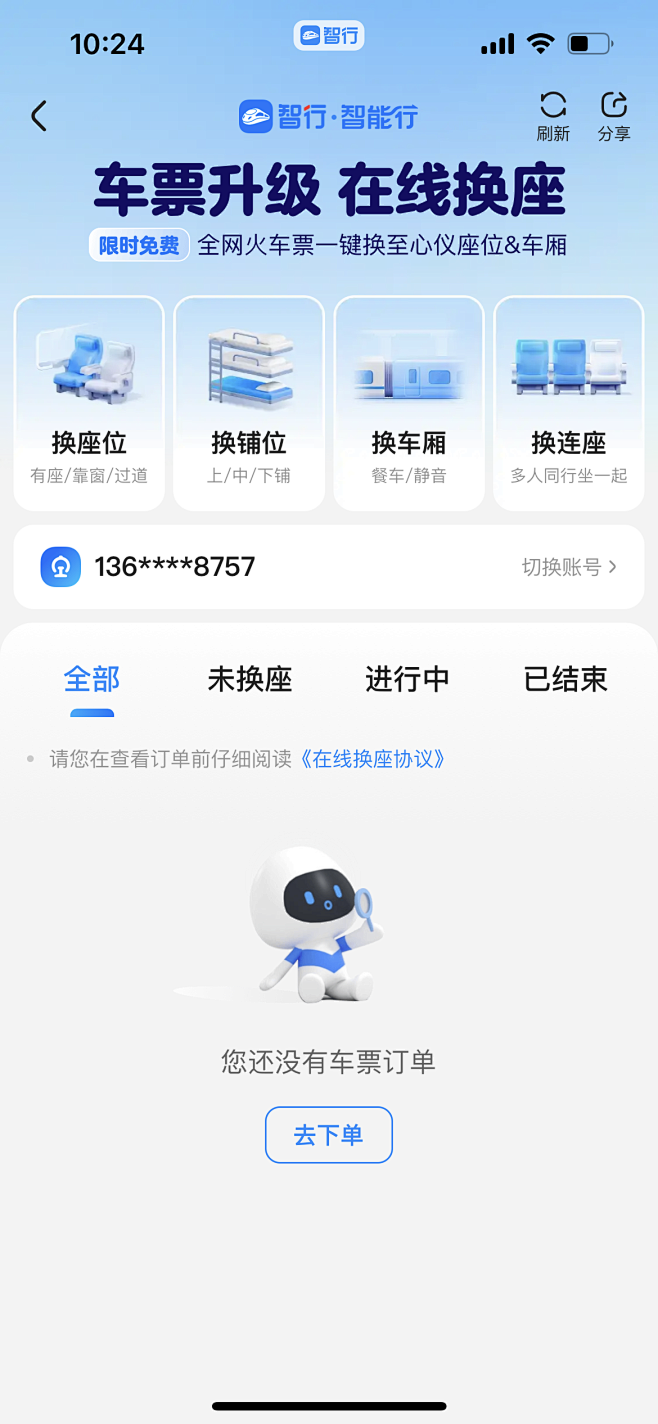Share this page via 分享
This screenshot has width=658, height=1424.
coord(614,116)
